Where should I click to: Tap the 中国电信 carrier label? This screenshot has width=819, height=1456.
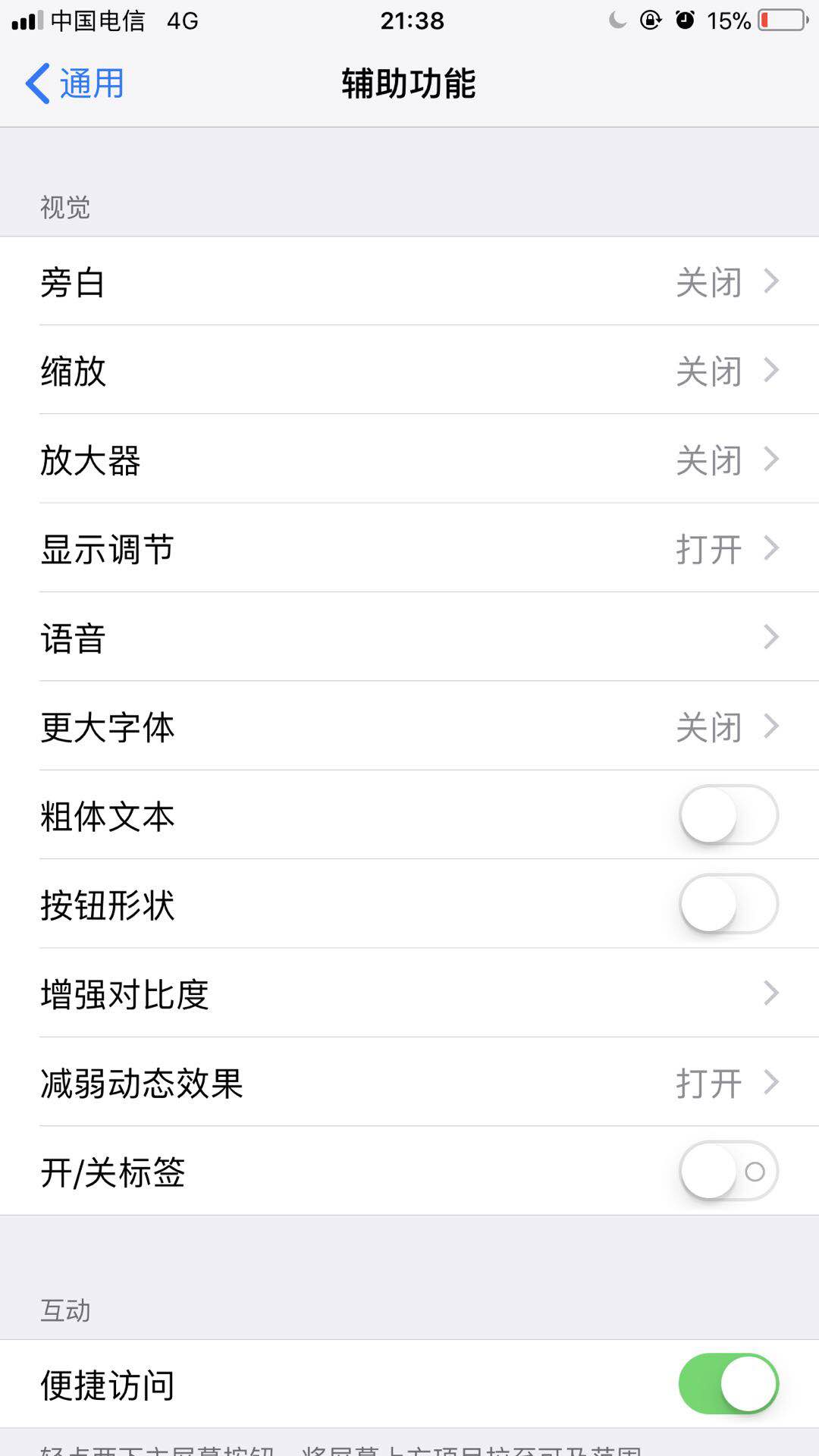click(99, 22)
